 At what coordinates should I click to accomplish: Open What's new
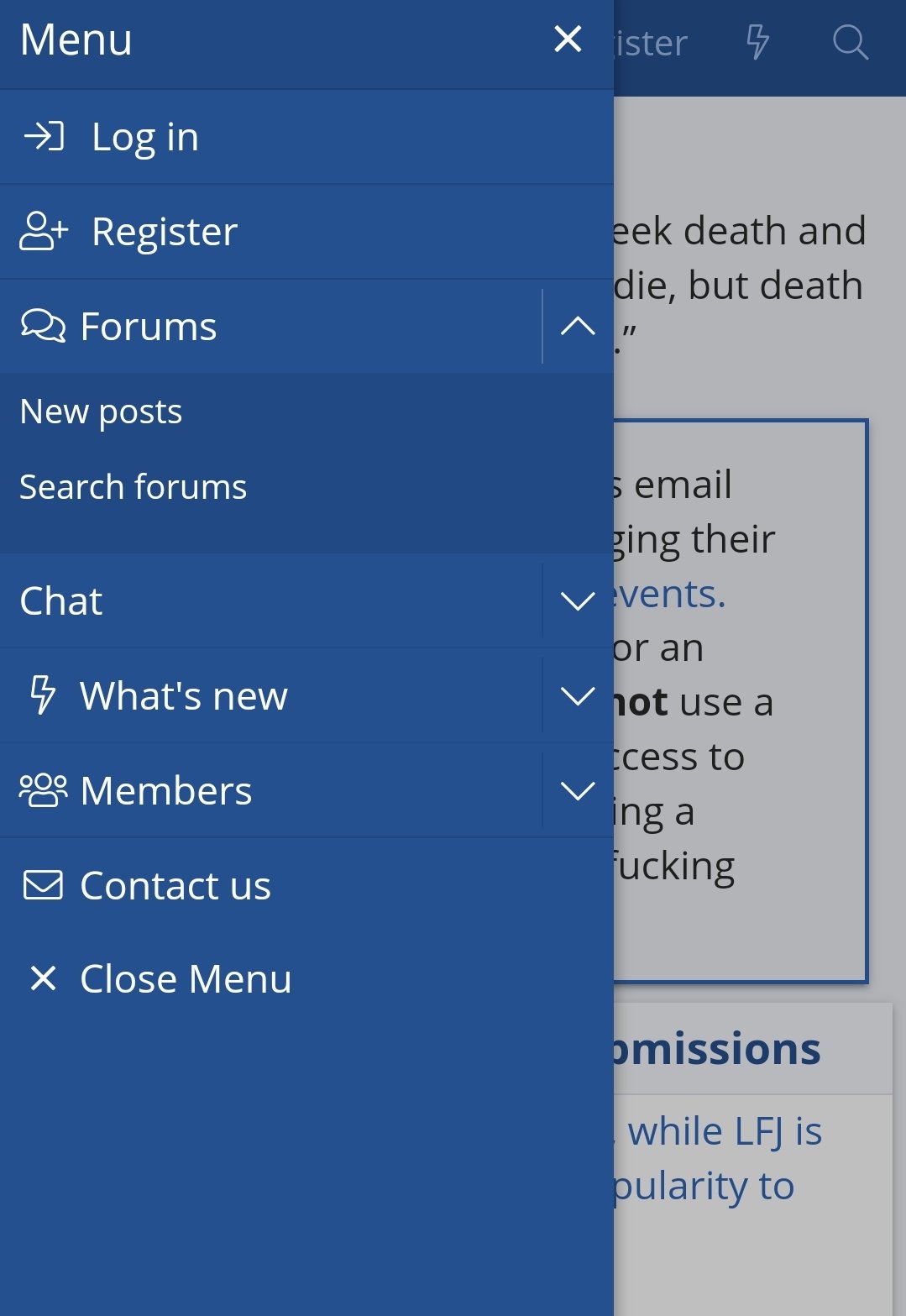183,696
